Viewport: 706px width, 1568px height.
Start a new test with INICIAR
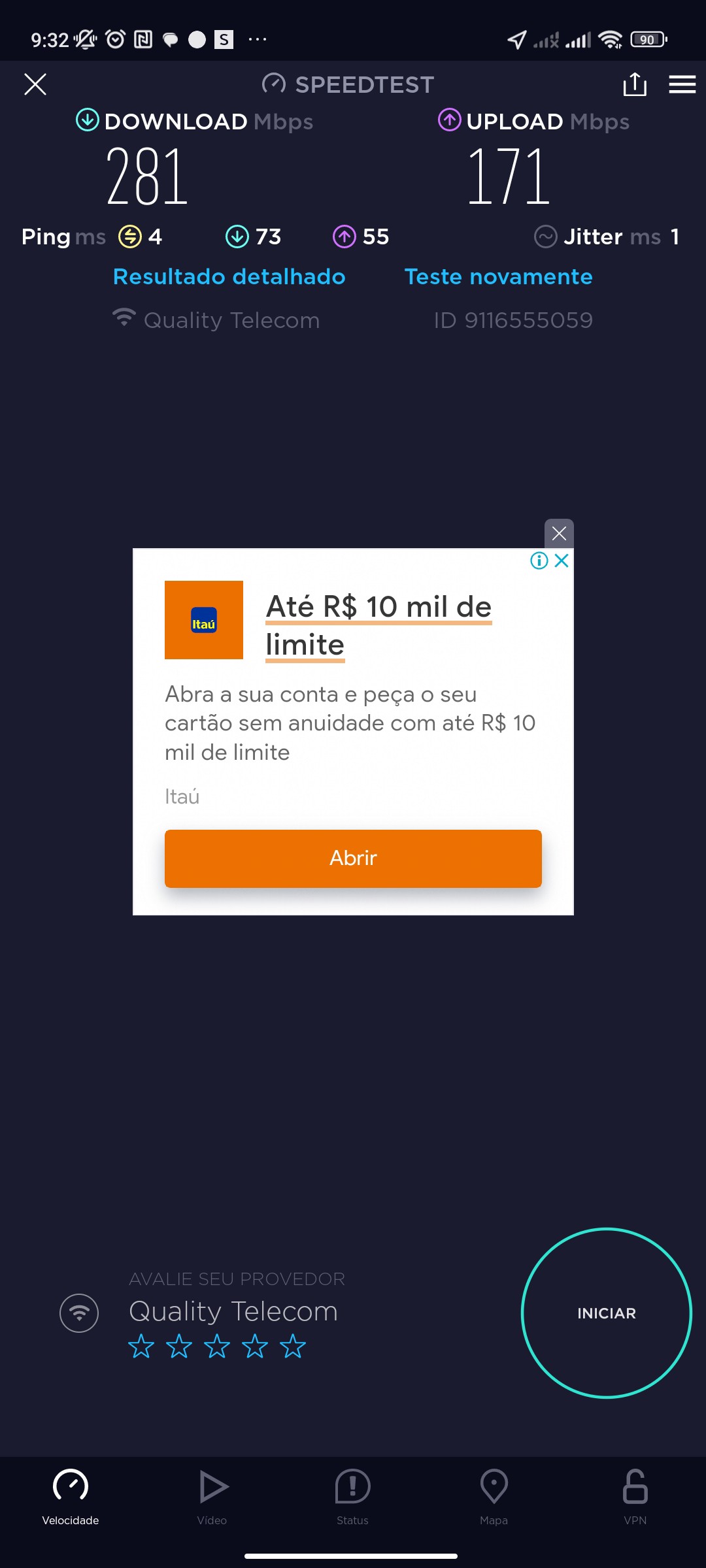(x=606, y=1313)
